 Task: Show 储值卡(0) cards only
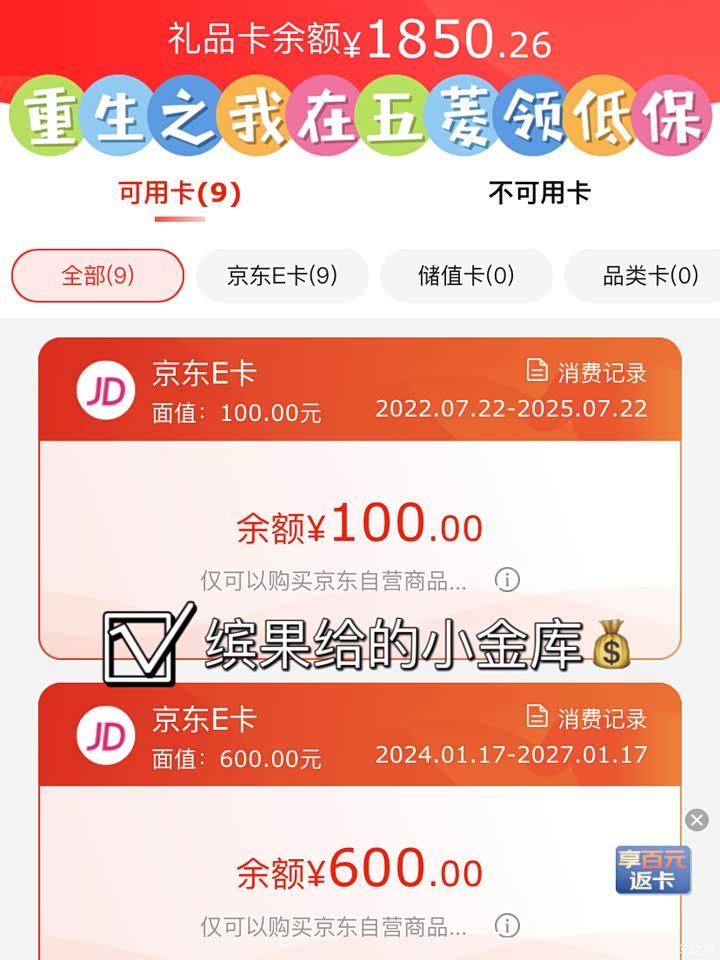466,275
